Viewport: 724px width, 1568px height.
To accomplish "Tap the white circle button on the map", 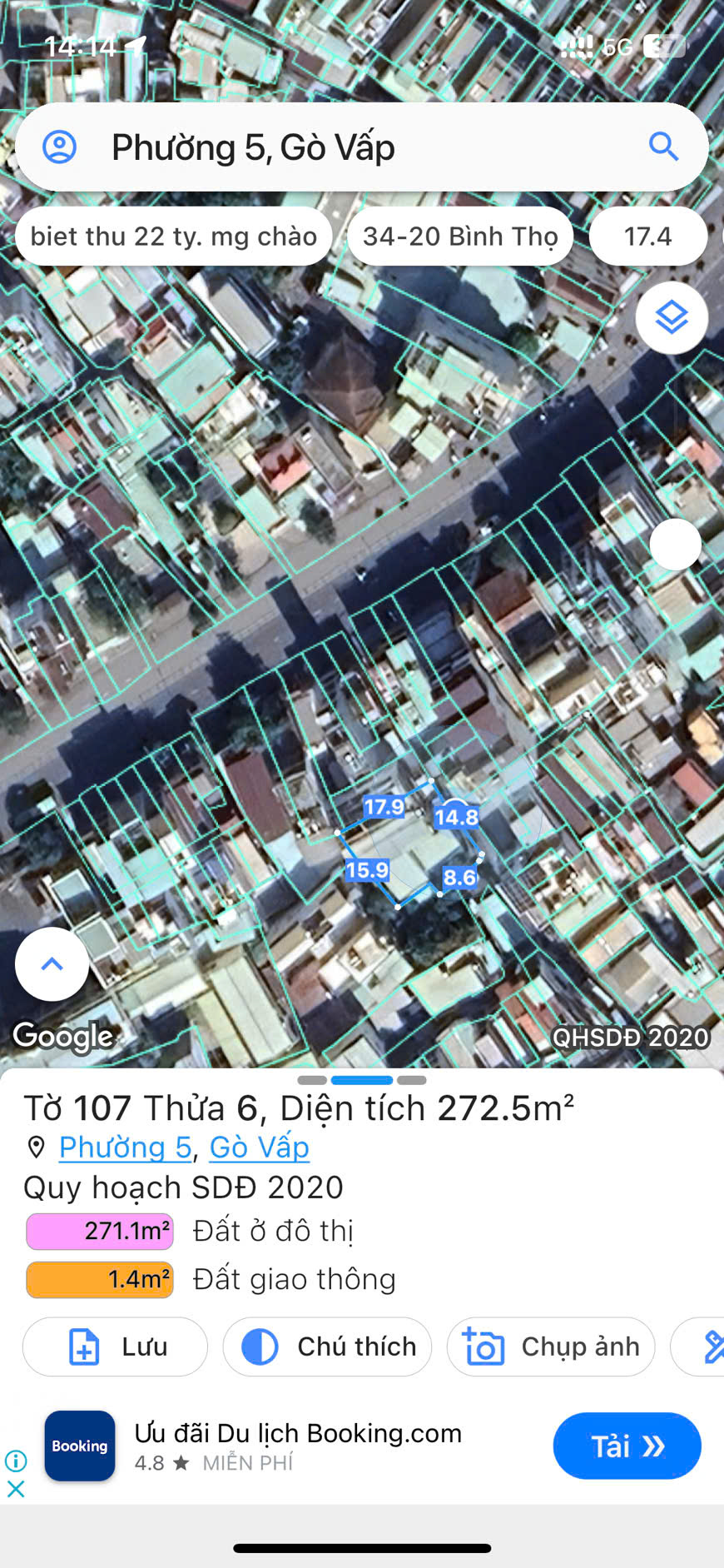I will point(675,545).
